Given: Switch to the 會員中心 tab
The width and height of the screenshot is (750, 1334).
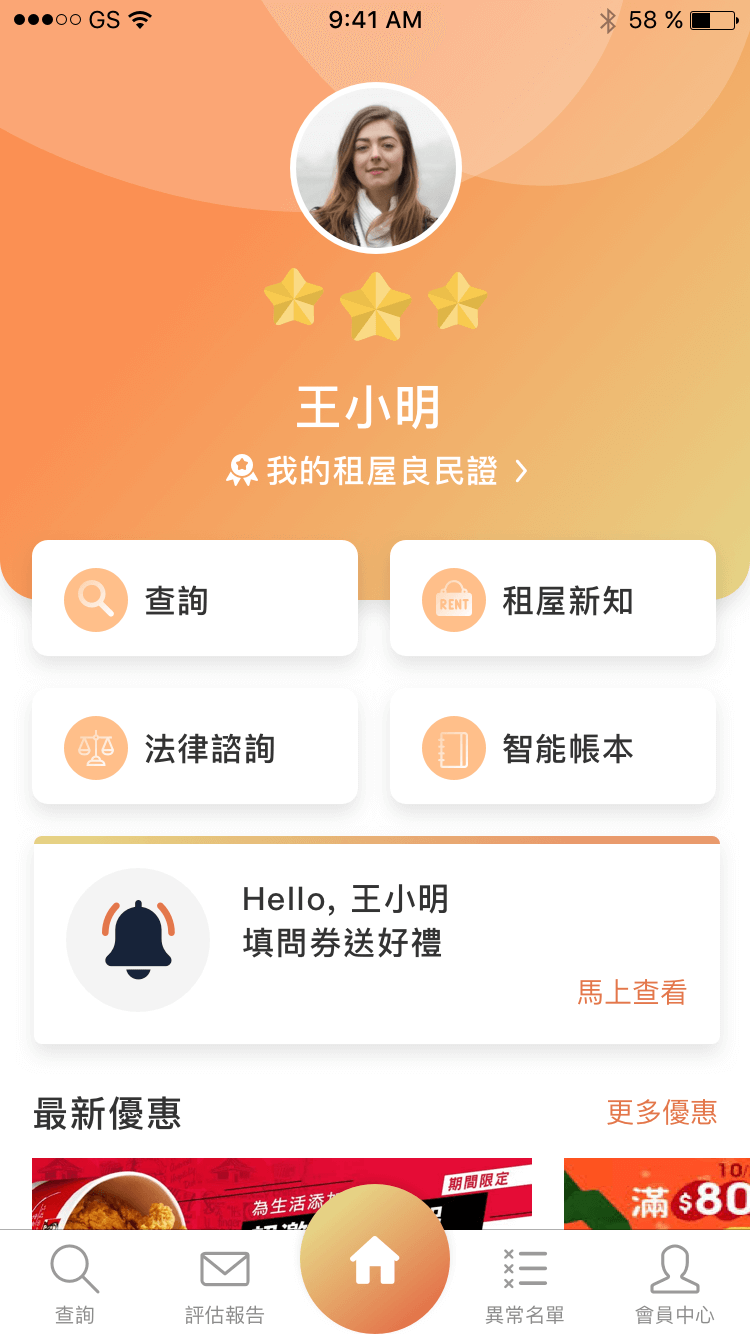Looking at the screenshot, I should click(x=675, y=1285).
